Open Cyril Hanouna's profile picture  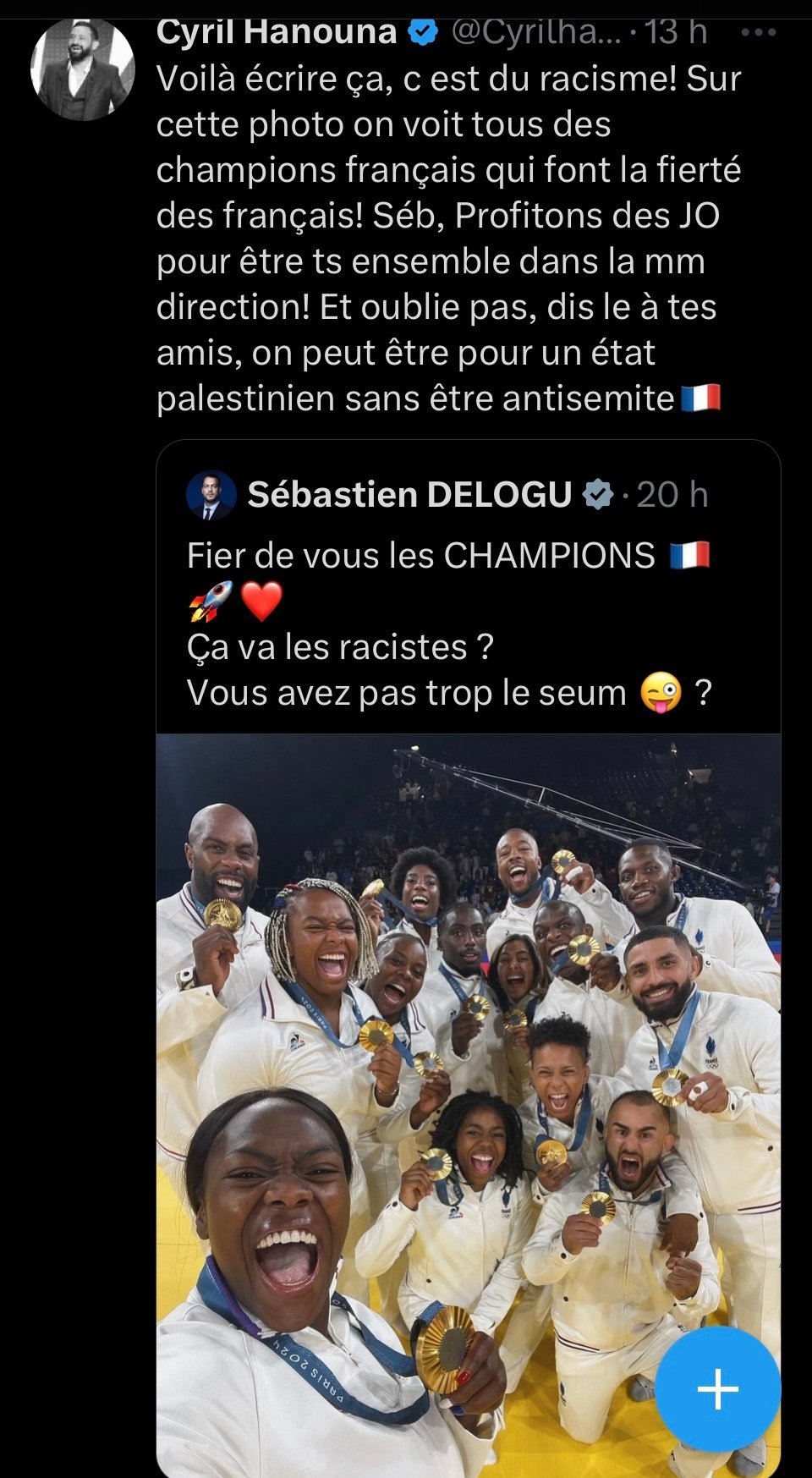83,68
